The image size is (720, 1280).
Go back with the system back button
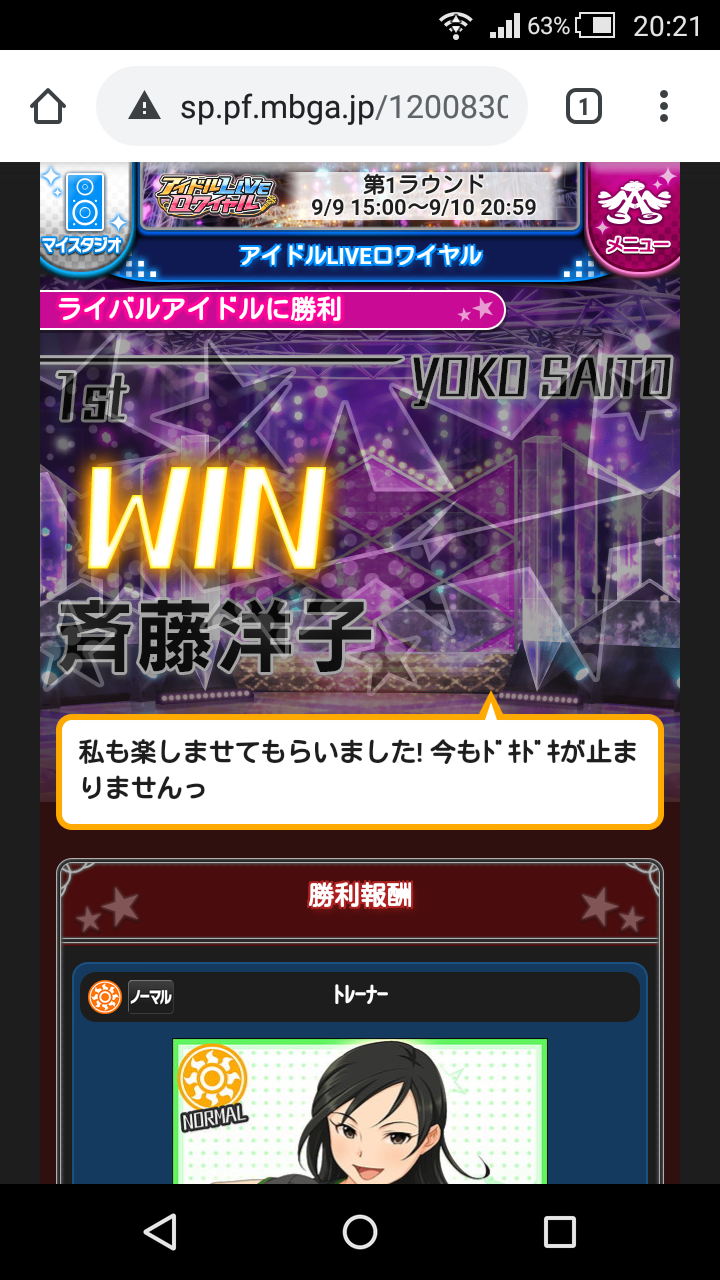[160, 1232]
